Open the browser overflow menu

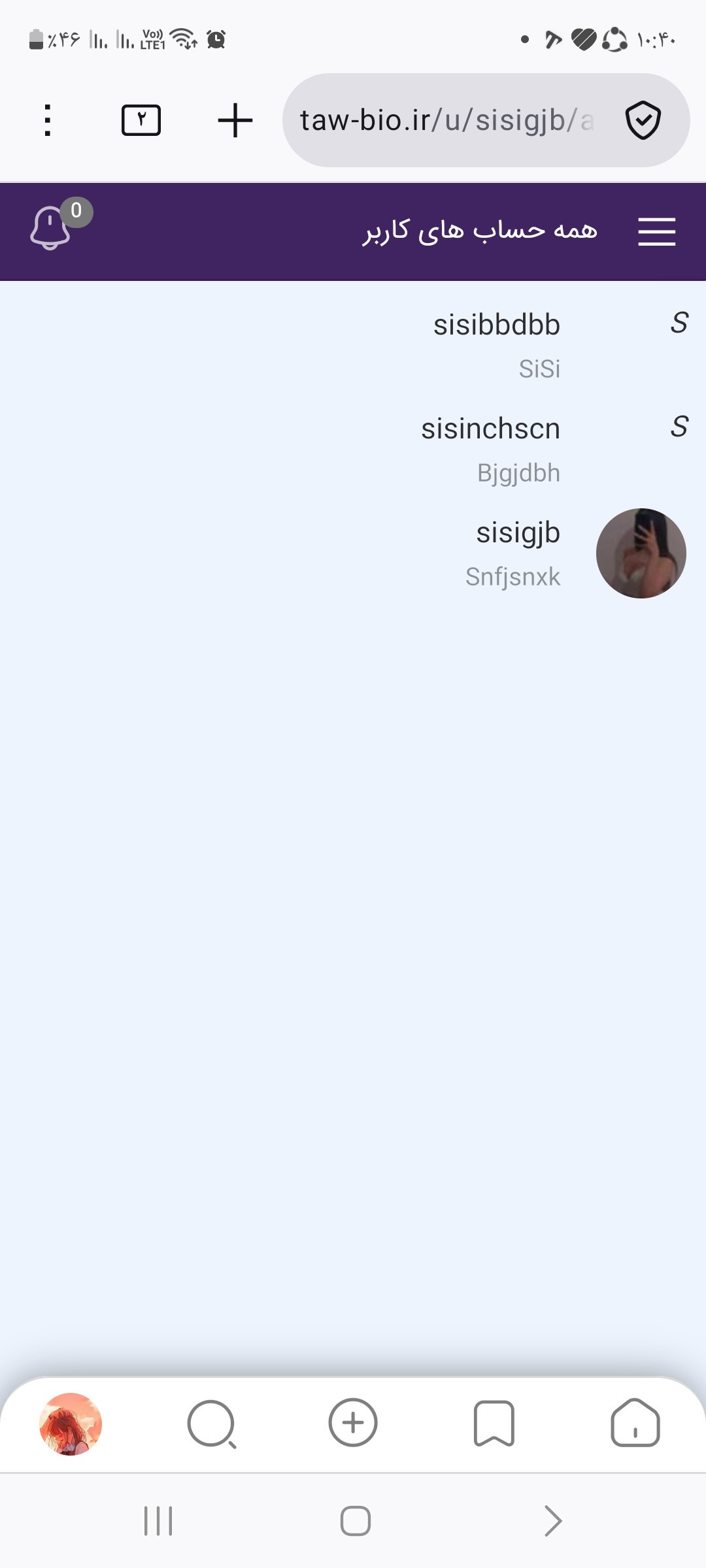[x=47, y=120]
